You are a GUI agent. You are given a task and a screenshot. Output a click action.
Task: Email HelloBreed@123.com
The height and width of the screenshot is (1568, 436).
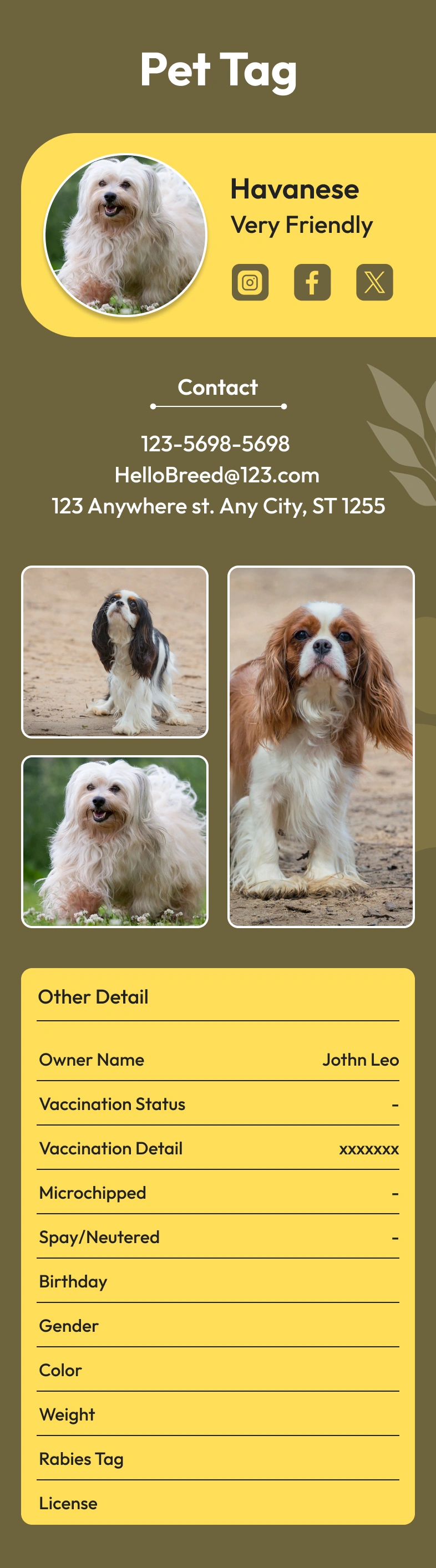pos(217,475)
